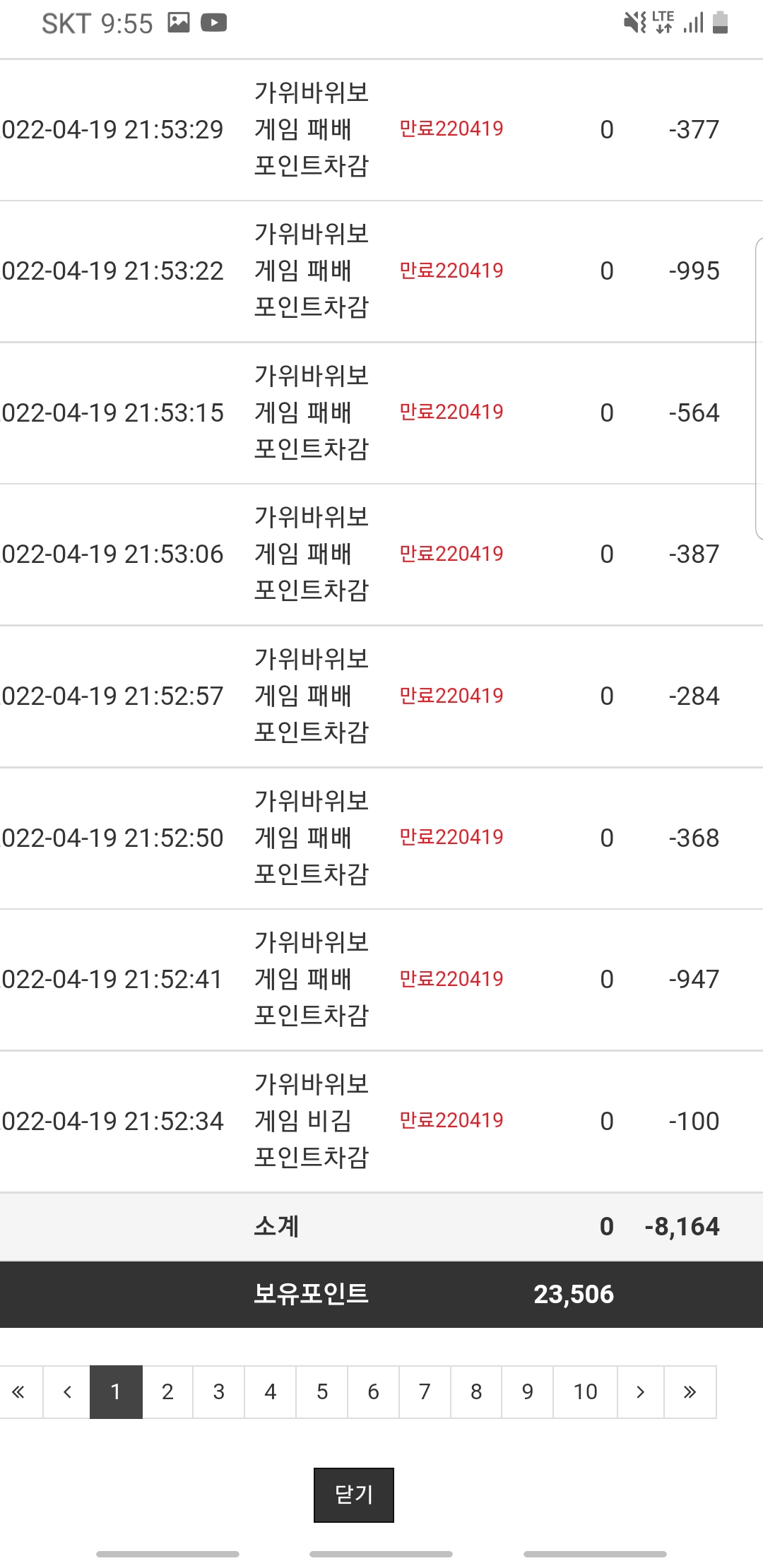View page 6 of the list

(373, 1391)
